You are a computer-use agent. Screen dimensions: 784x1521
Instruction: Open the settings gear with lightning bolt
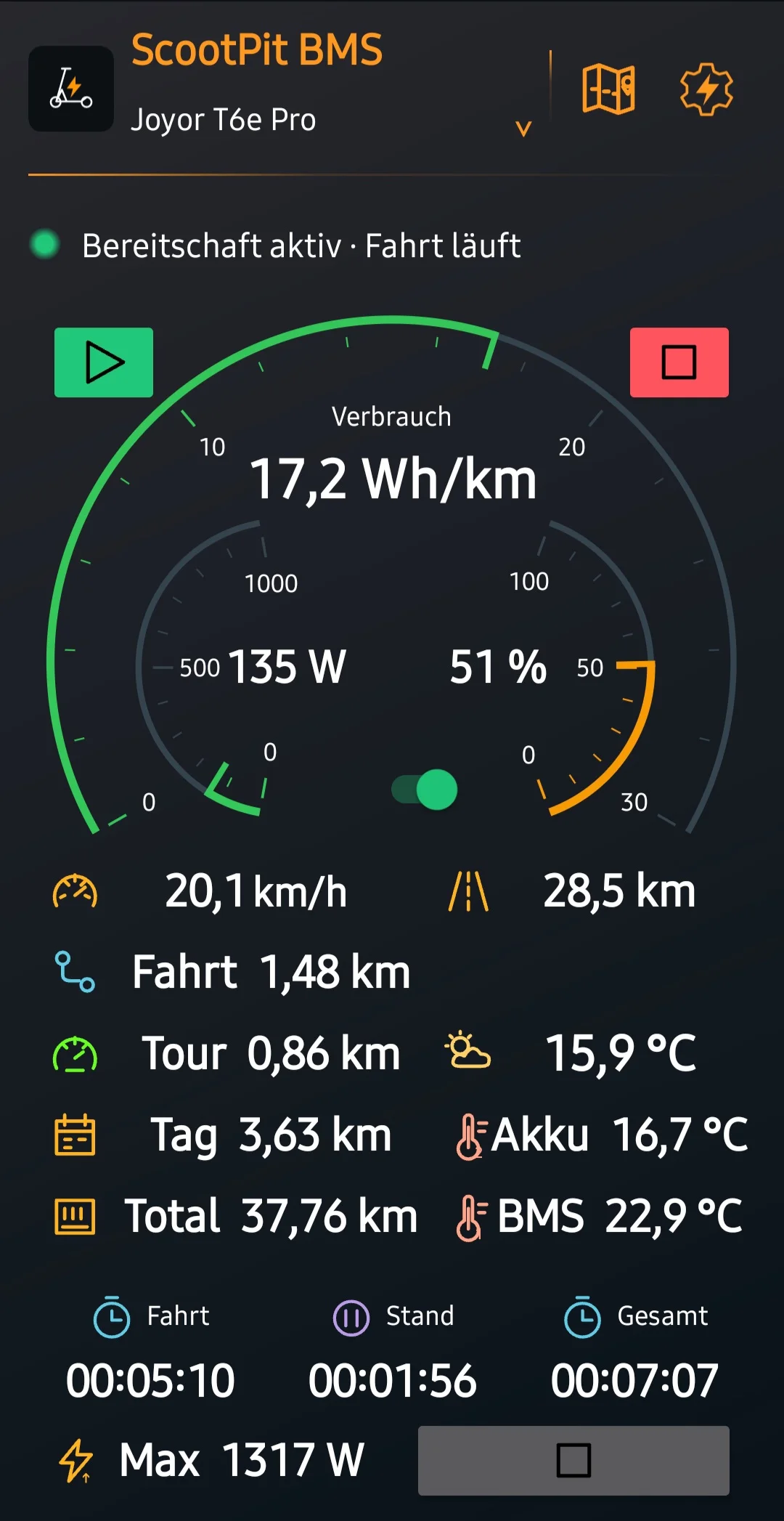pyautogui.click(x=706, y=89)
